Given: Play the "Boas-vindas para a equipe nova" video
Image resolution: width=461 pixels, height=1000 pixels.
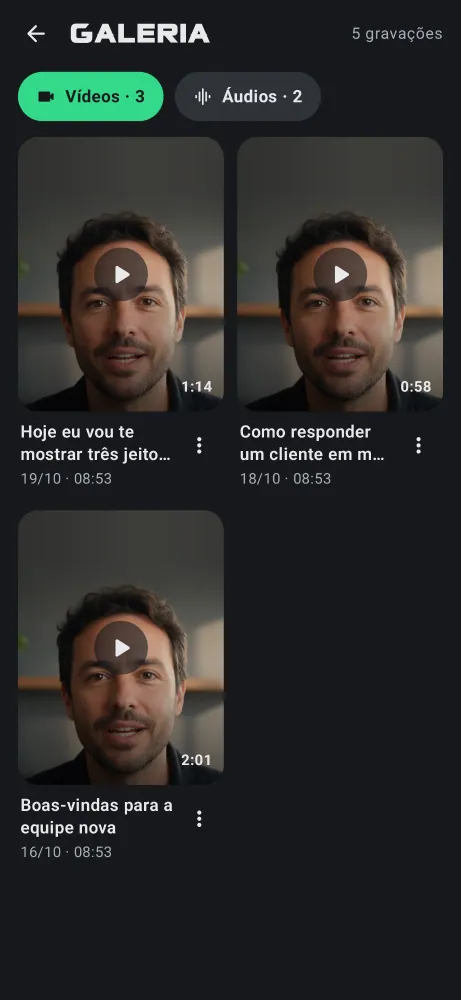Looking at the screenshot, I should click(121, 648).
